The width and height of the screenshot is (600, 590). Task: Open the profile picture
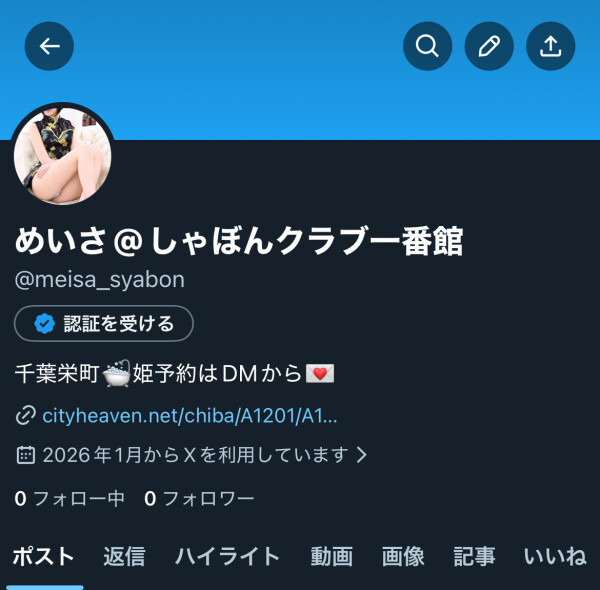pyautogui.click(x=63, y=153)
